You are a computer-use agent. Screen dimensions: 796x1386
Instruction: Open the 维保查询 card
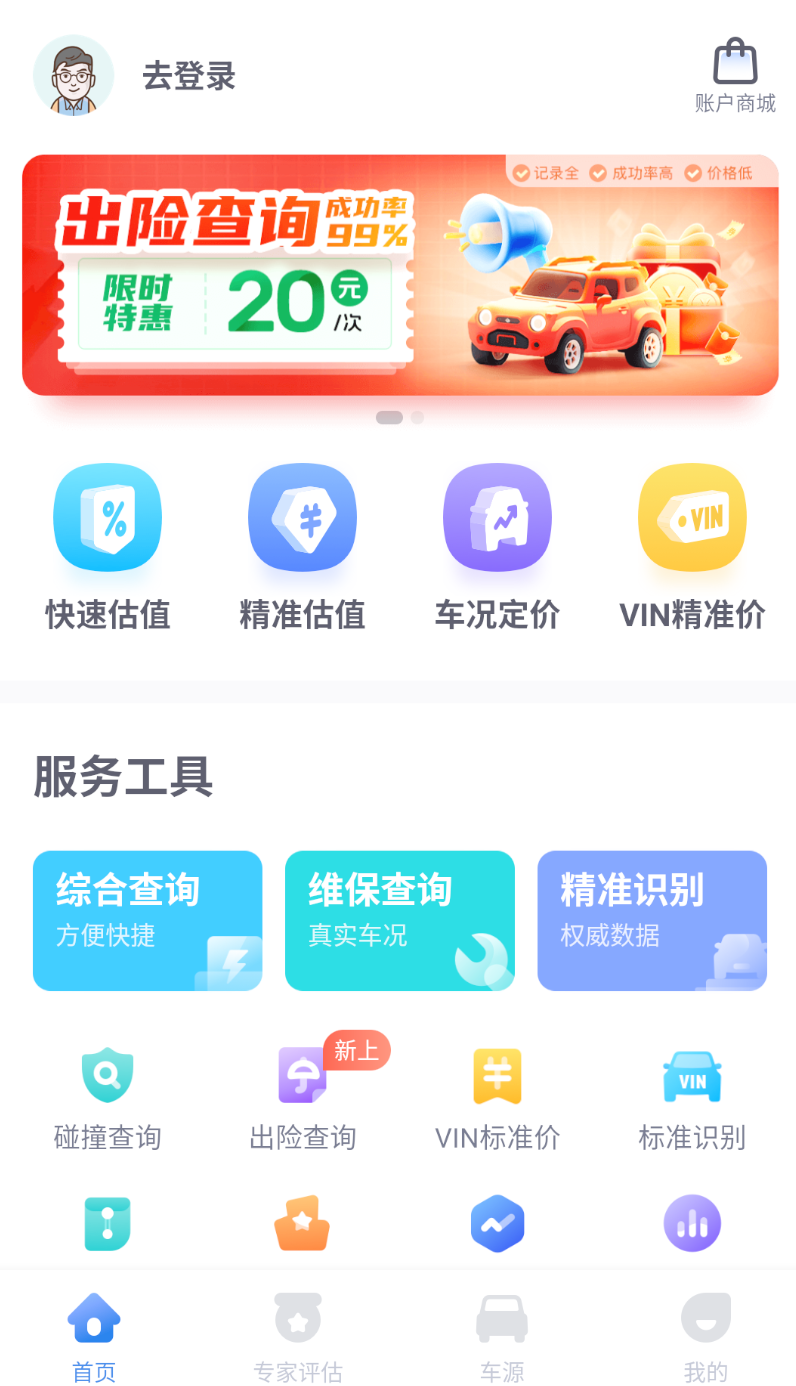click(x=400, y=921)
